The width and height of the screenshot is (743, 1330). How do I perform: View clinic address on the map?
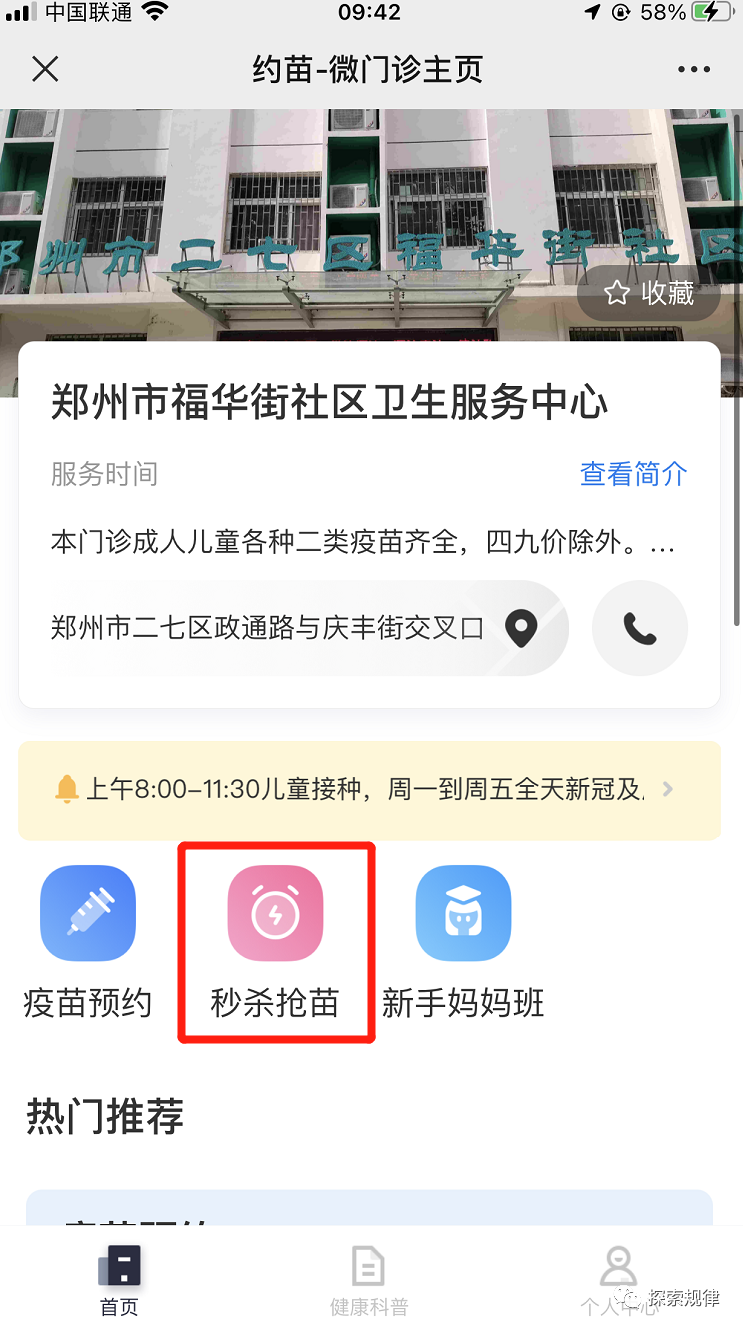tap(521, 629)
